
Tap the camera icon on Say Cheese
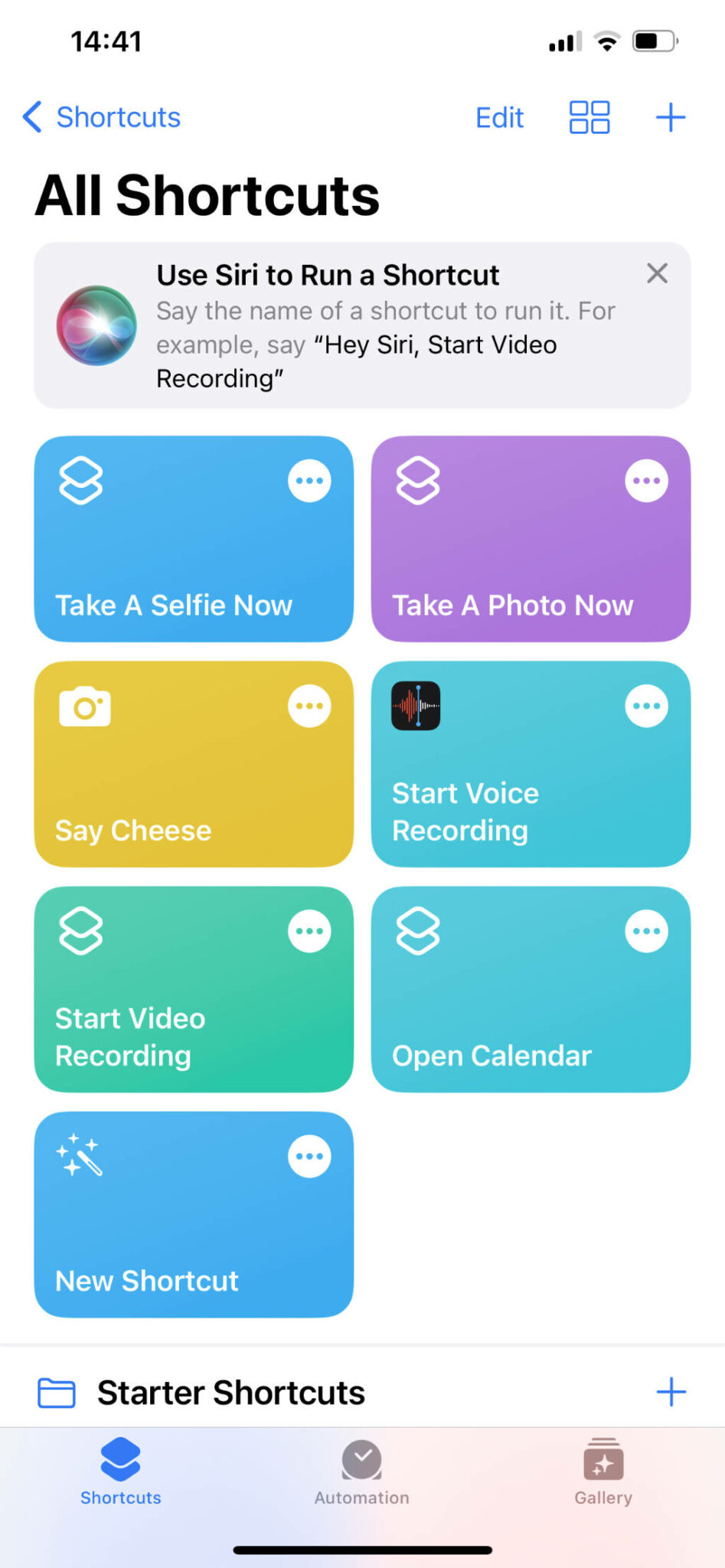85,707
